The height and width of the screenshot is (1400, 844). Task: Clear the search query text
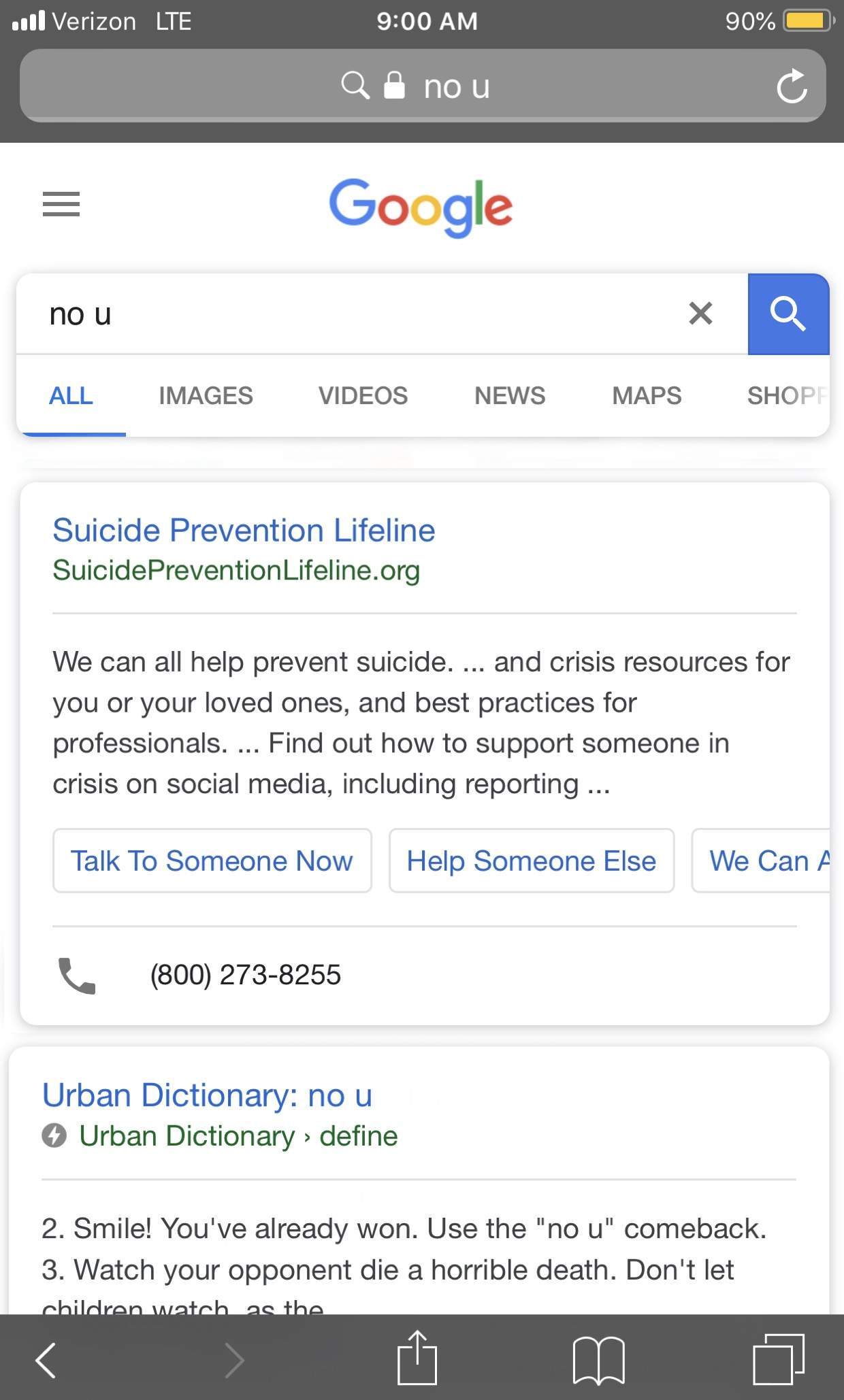(x=700, y=314)
